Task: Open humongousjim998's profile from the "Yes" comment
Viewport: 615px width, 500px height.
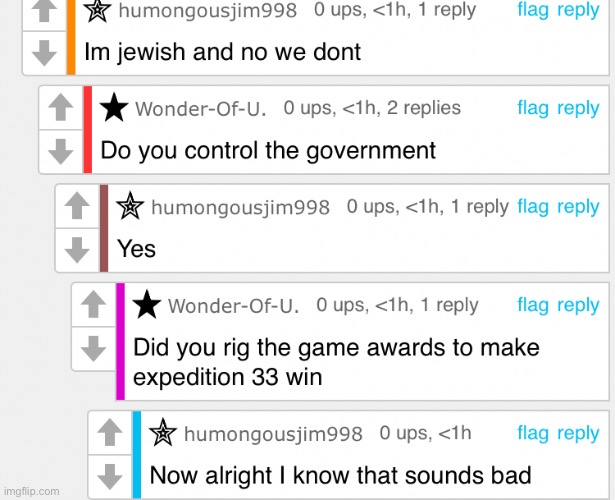Action: (x=240, y=207)
